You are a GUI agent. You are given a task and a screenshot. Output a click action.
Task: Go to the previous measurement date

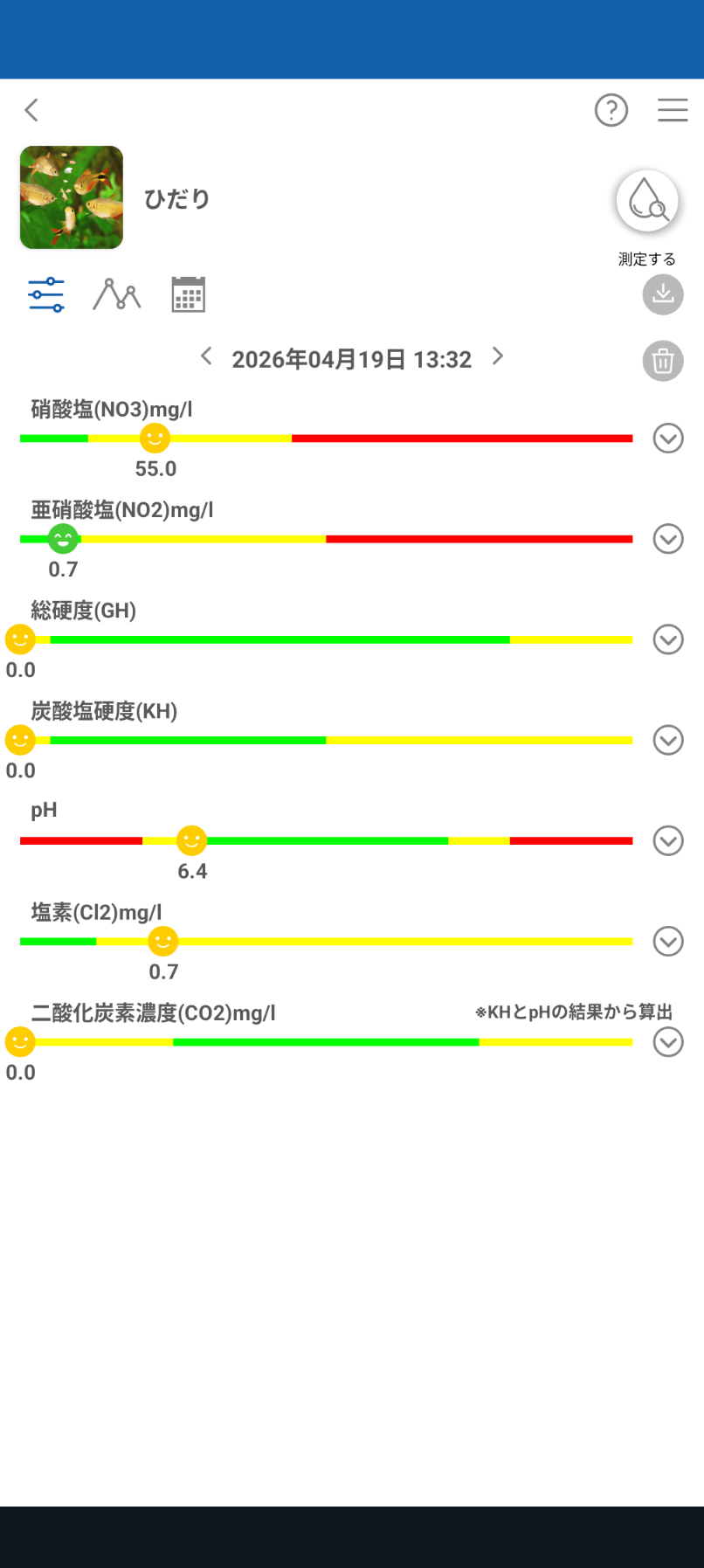coord(206,356)
